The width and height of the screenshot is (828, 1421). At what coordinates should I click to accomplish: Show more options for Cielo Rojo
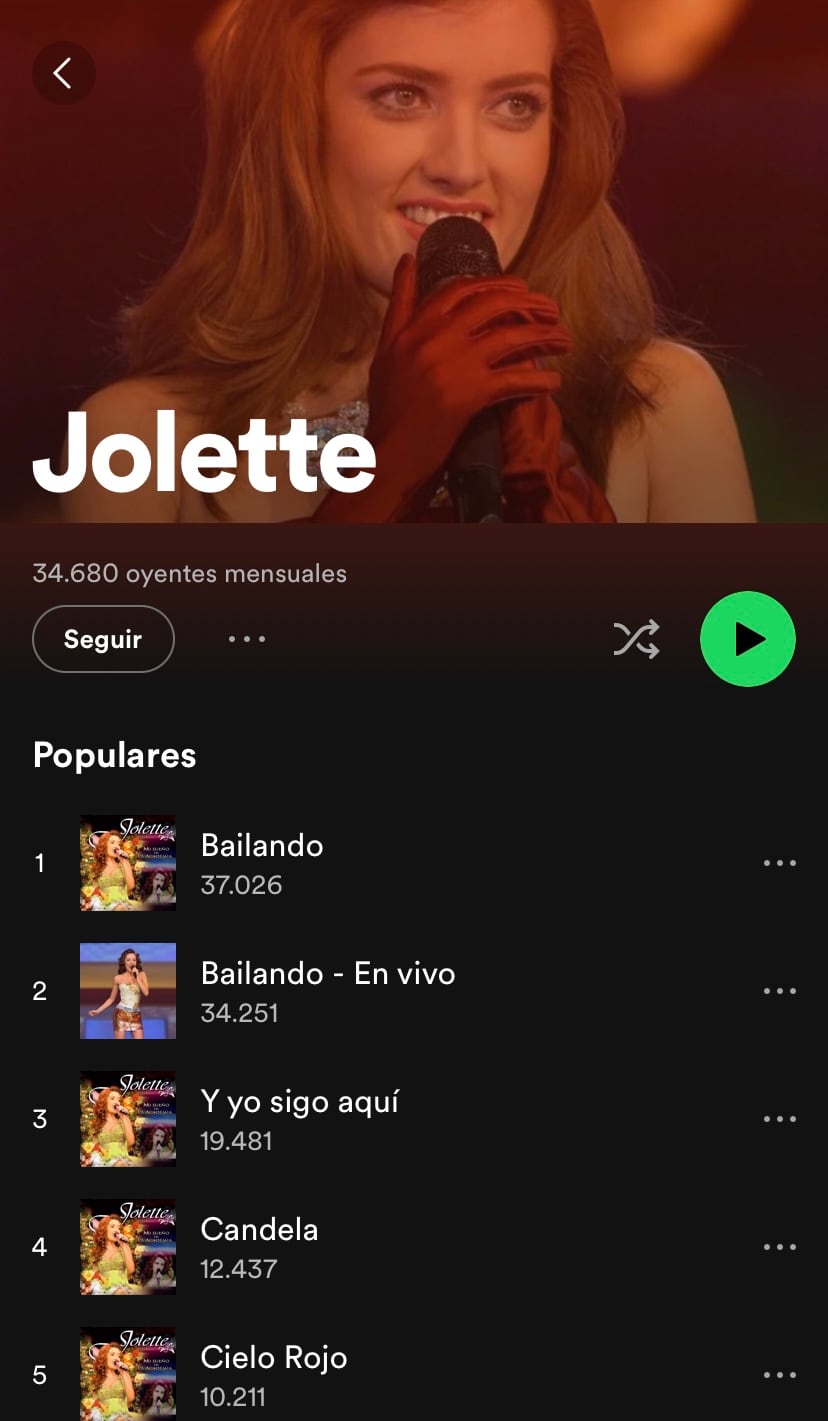(779, 1375)
